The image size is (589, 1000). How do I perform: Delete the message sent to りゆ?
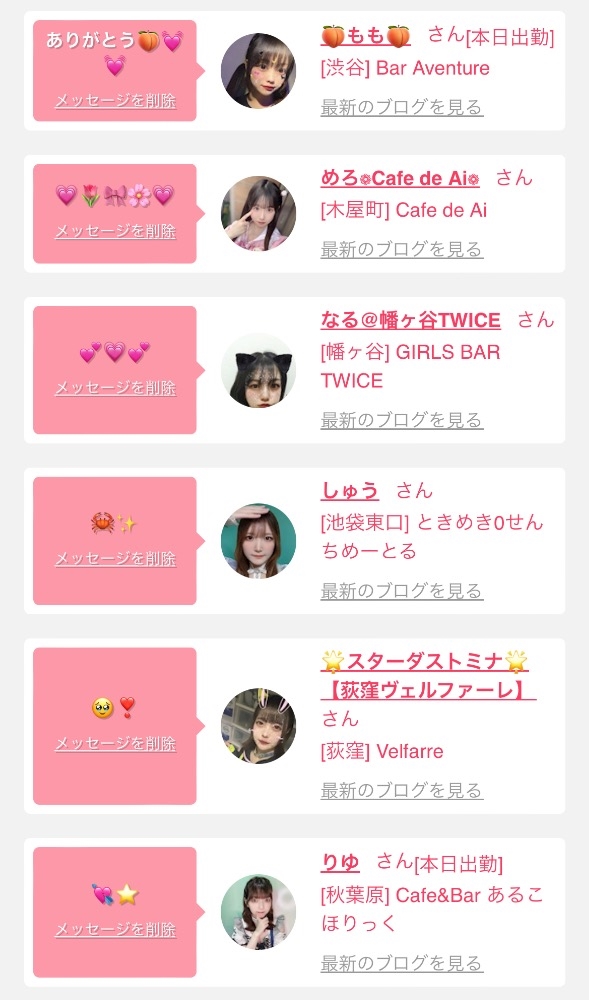pyautogui.click(x=115, y=930)
